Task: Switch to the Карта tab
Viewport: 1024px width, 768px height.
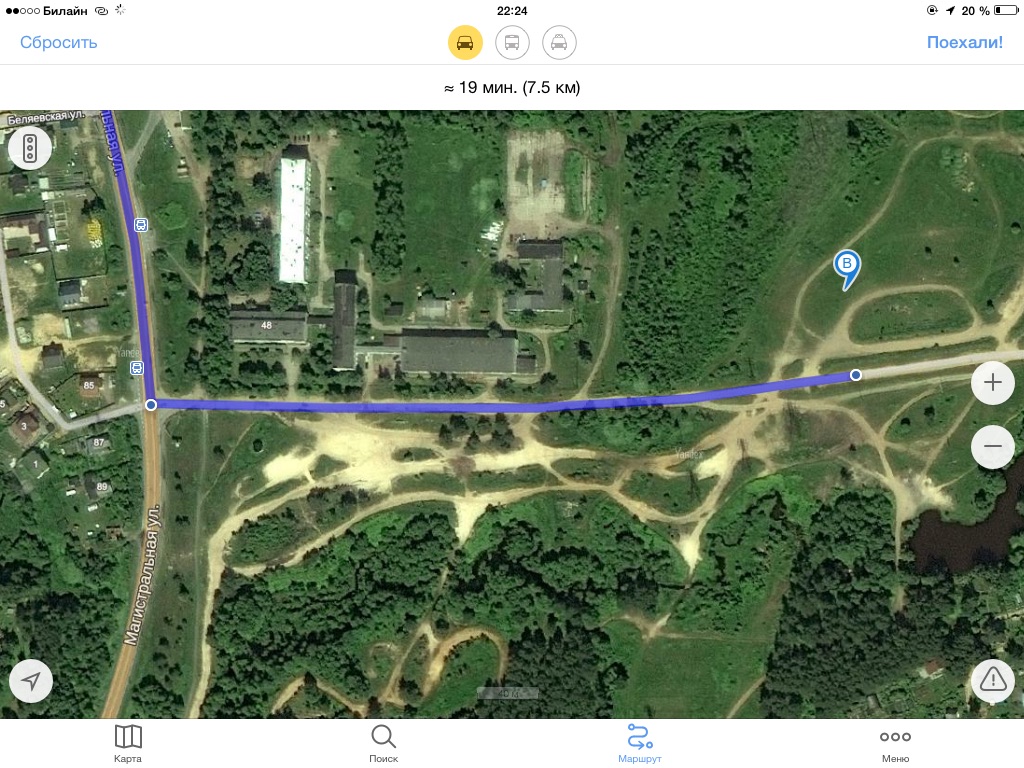Action: (128, 744)
